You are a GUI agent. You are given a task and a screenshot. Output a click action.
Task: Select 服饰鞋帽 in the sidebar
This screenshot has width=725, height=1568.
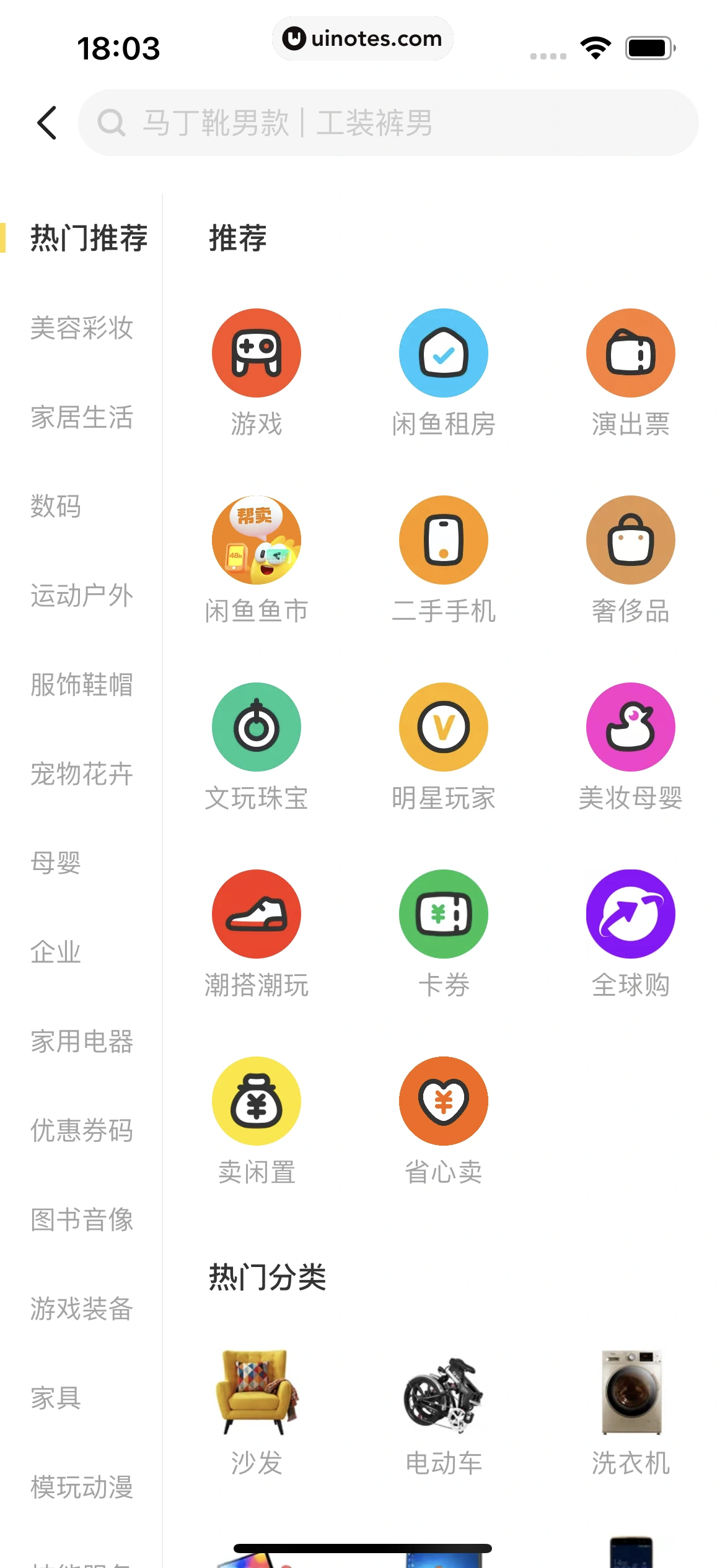(x=81, y=684)
